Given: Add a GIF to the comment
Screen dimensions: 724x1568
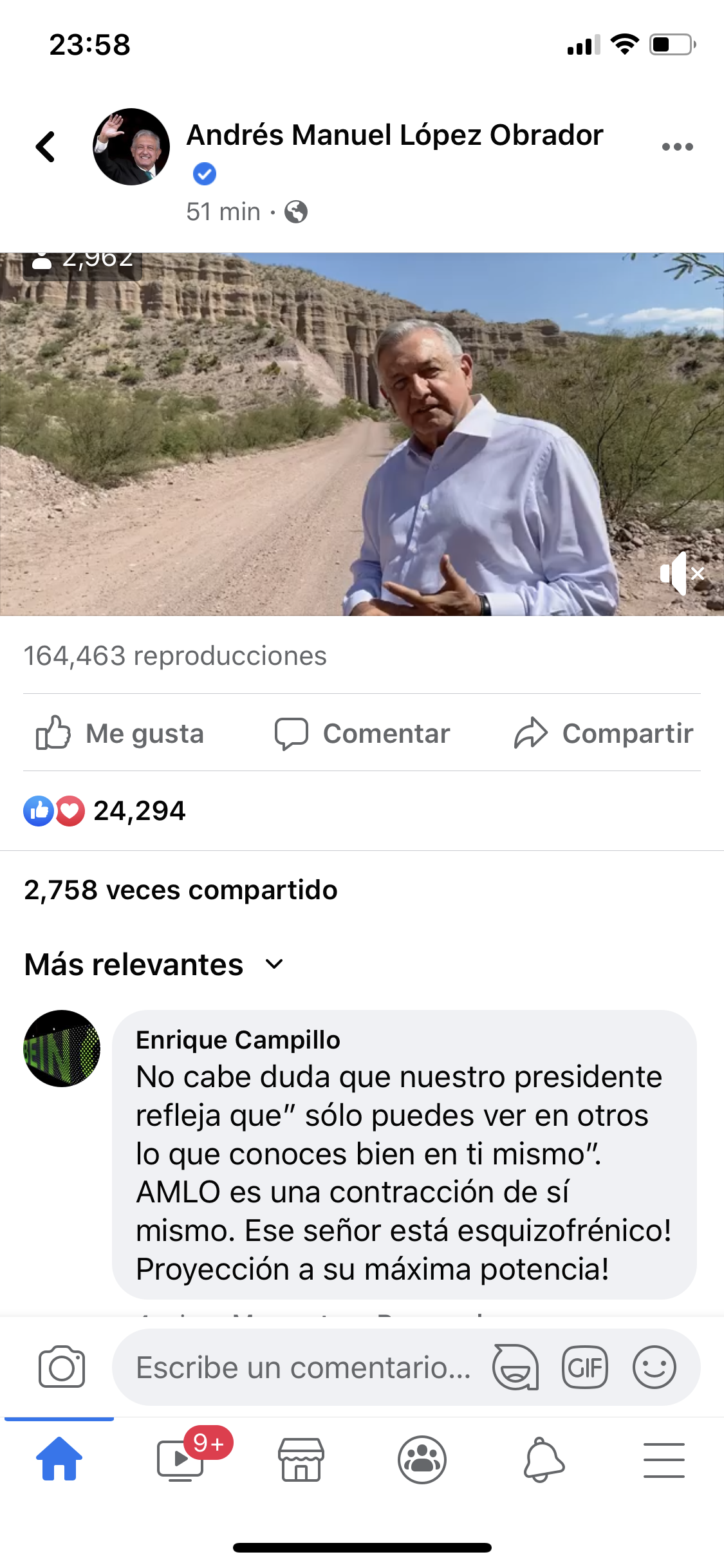Looking at the screenshot, I should coord(584,1367).
